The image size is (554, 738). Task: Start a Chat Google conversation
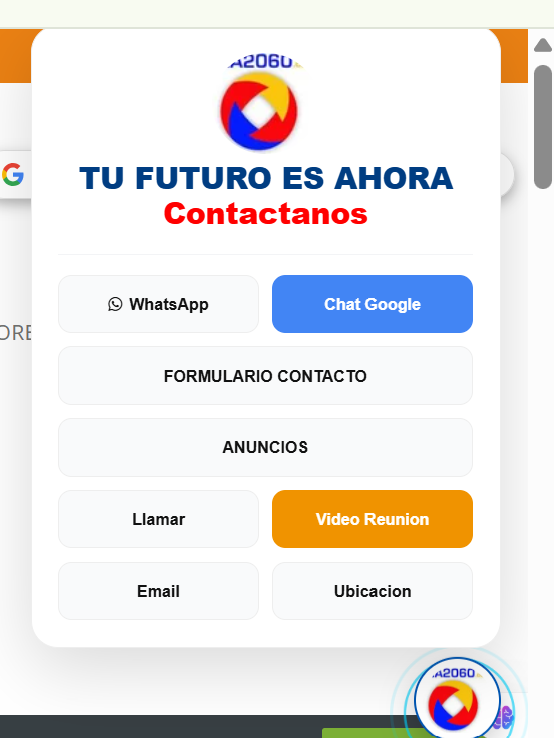(x=372, y=304)
